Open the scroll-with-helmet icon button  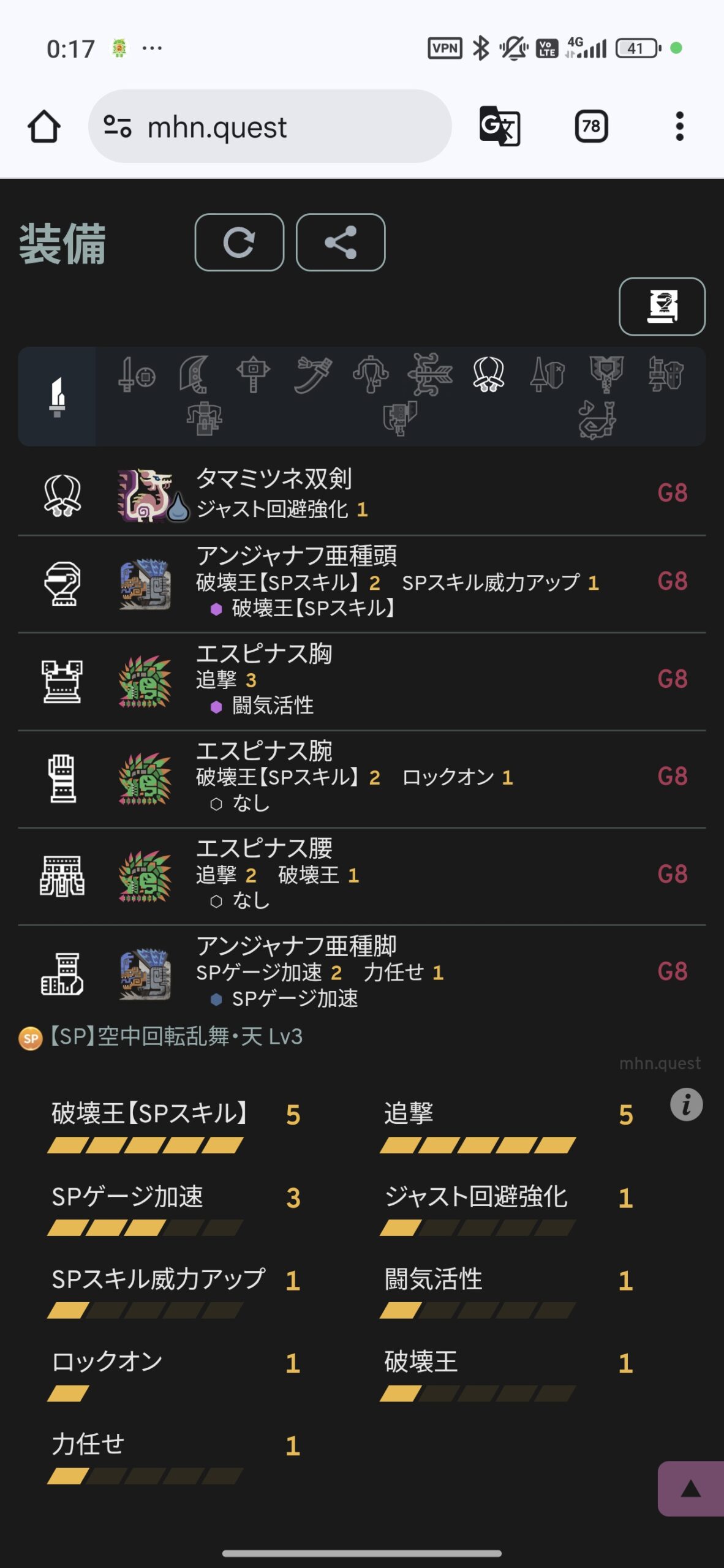point(662,306)
